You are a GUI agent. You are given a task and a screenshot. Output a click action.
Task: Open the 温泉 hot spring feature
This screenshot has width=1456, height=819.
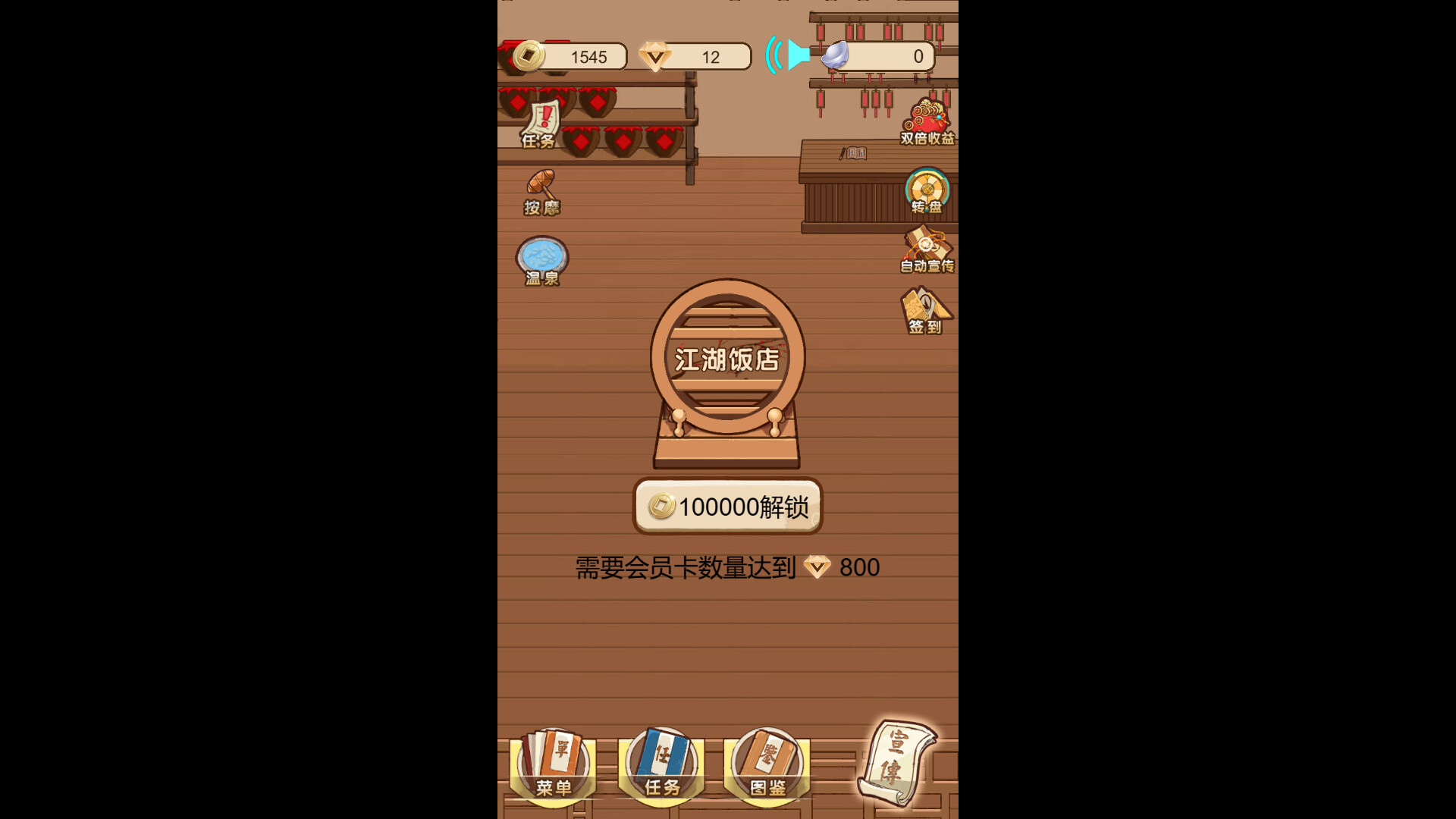click(542, 261)
